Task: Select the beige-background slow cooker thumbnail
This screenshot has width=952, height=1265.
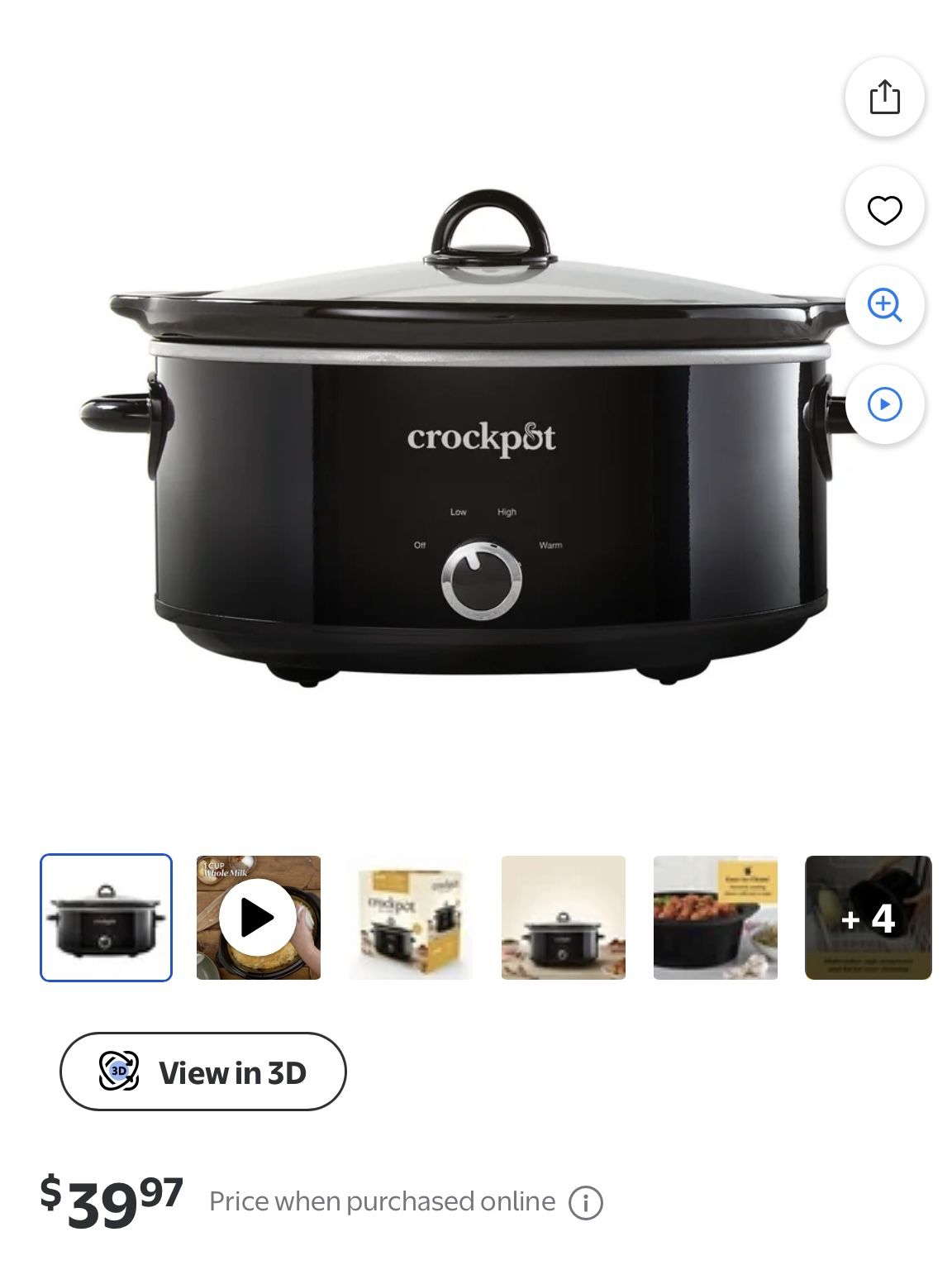Action: coord(564,919)
